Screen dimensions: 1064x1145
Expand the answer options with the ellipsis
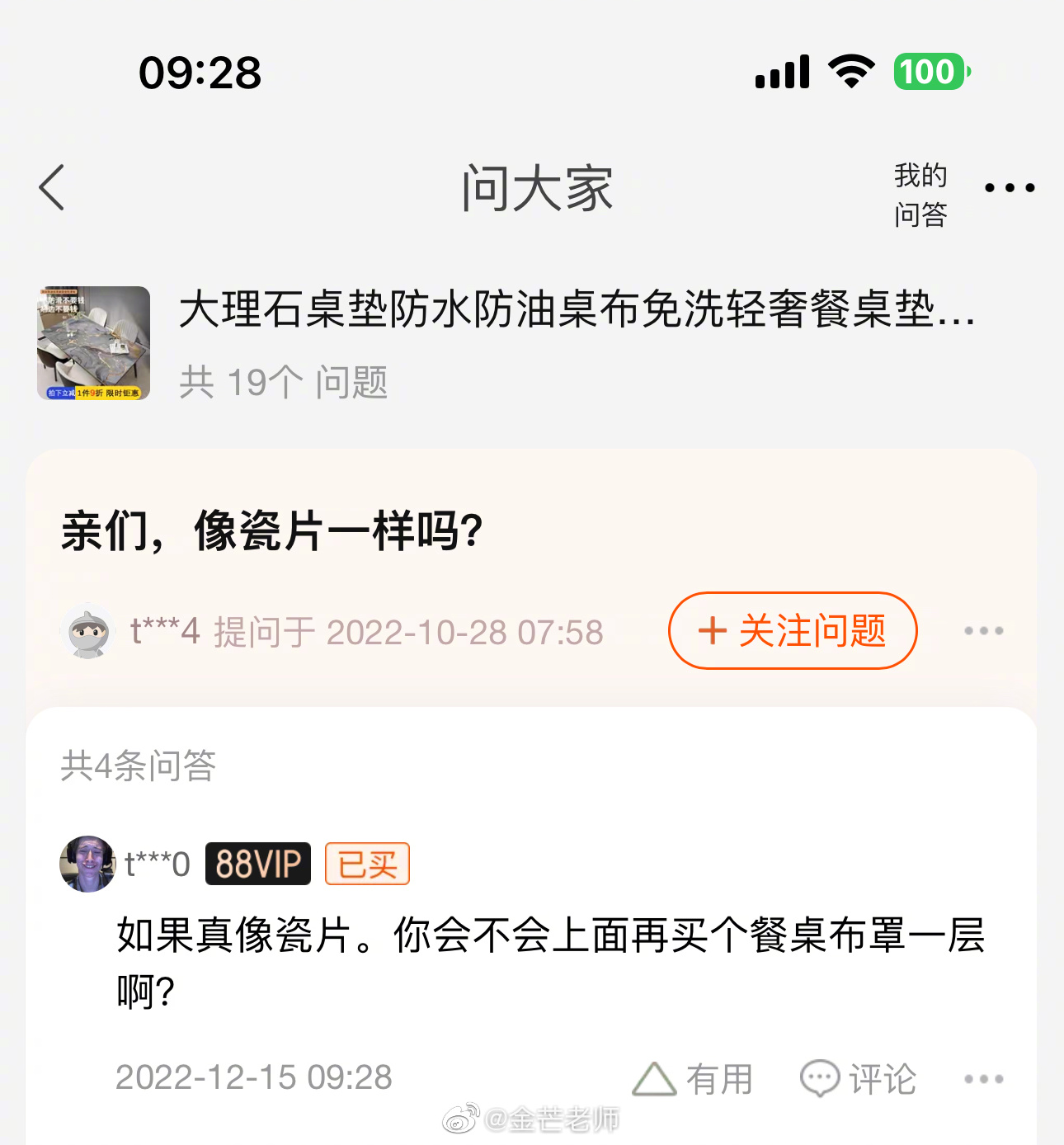983,1077
